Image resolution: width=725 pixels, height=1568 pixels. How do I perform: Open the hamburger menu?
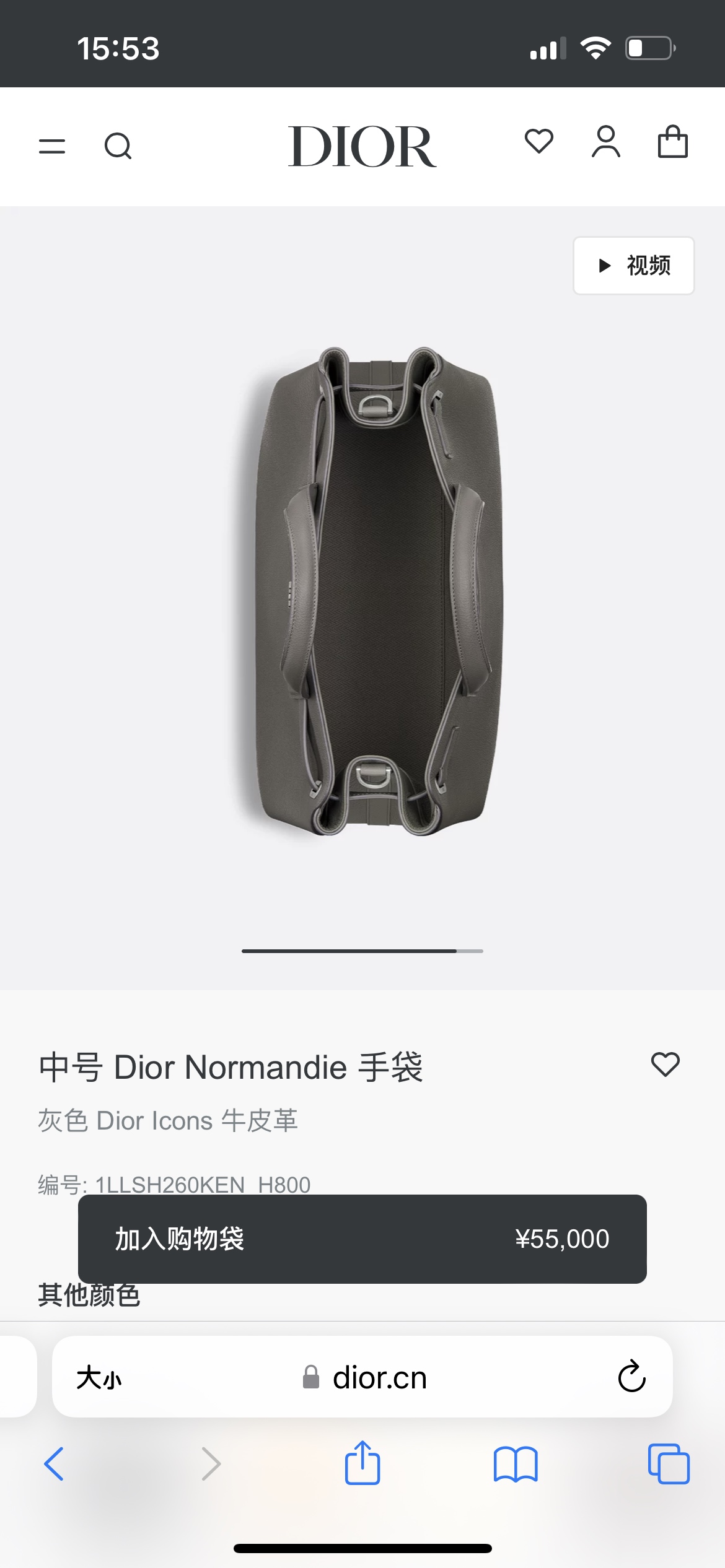(x=52, y=147)
